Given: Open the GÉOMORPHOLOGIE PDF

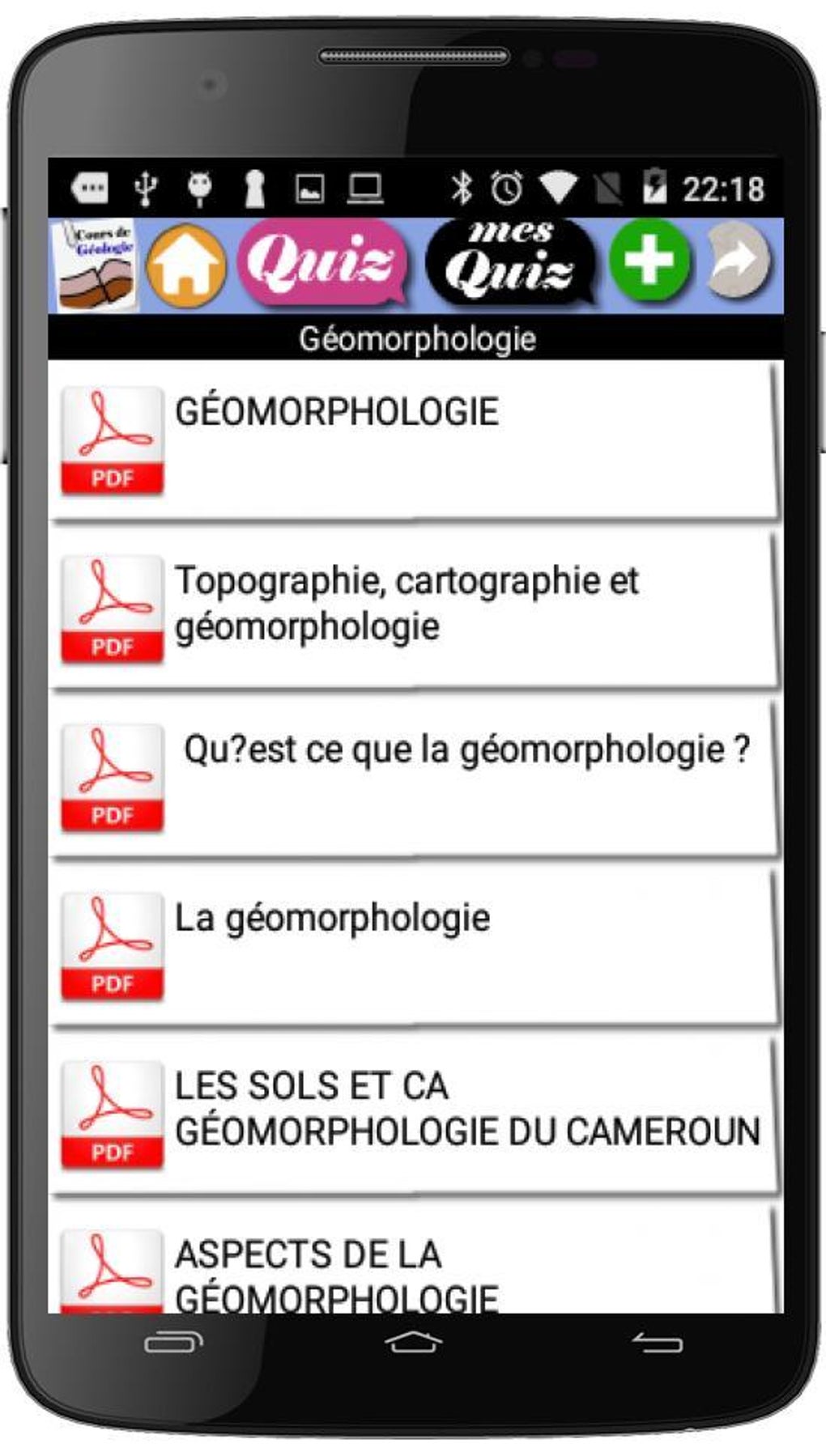Looking at the screenshot, I should [415, 441].
